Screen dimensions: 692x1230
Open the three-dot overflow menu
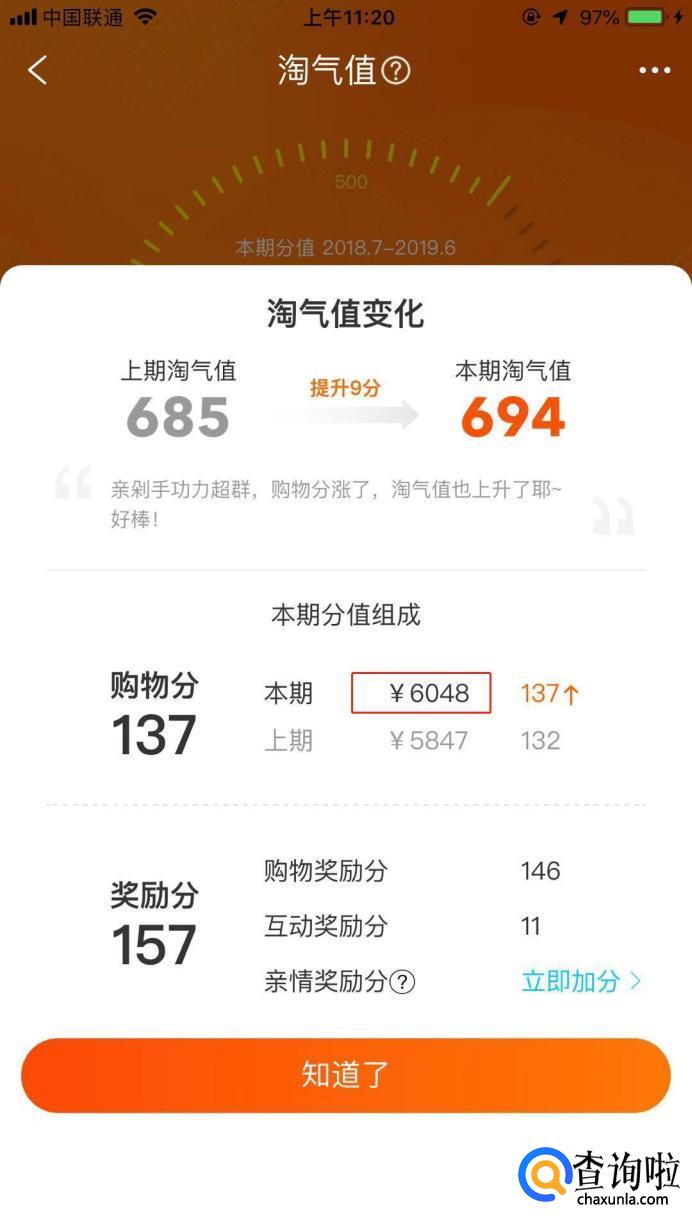654,70
